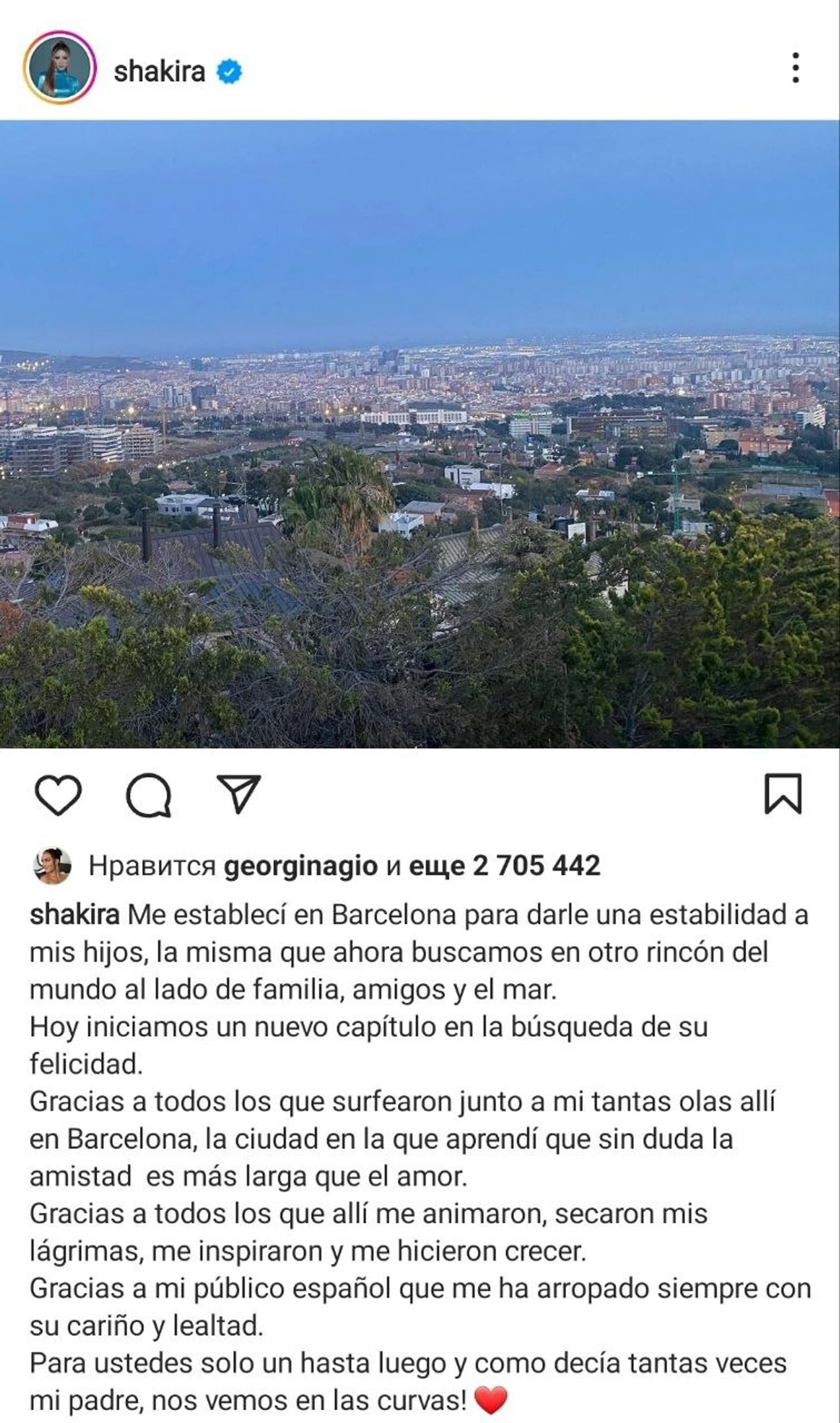Viewport: 840px width, 1423px height.
Task: Open the comments on this post
Action: point(148,795)
